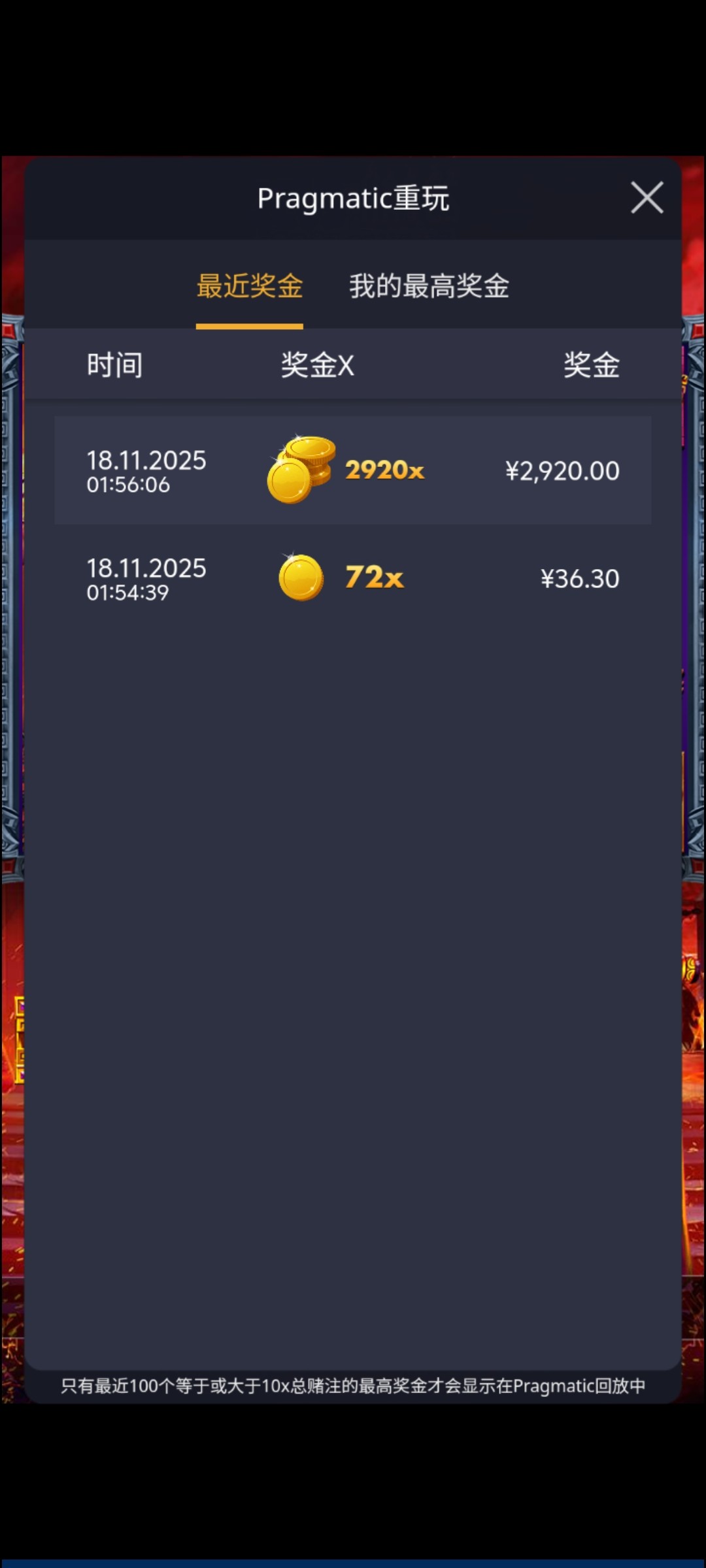Screen dimensions: 706x1568
Task: Select the 最近奖金 tab
Action: tap(250, 286)
